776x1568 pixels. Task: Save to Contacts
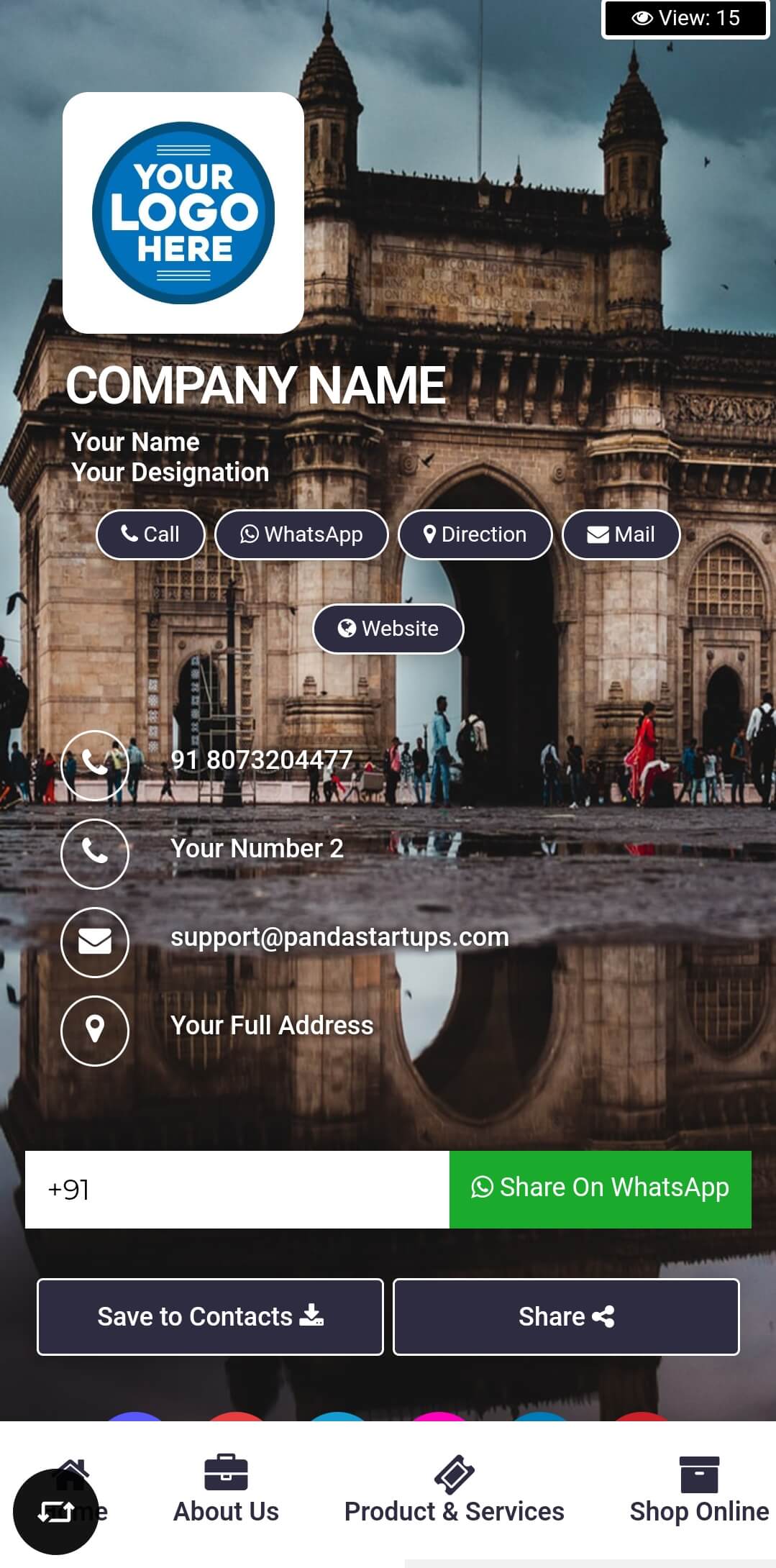[210, 1317]
